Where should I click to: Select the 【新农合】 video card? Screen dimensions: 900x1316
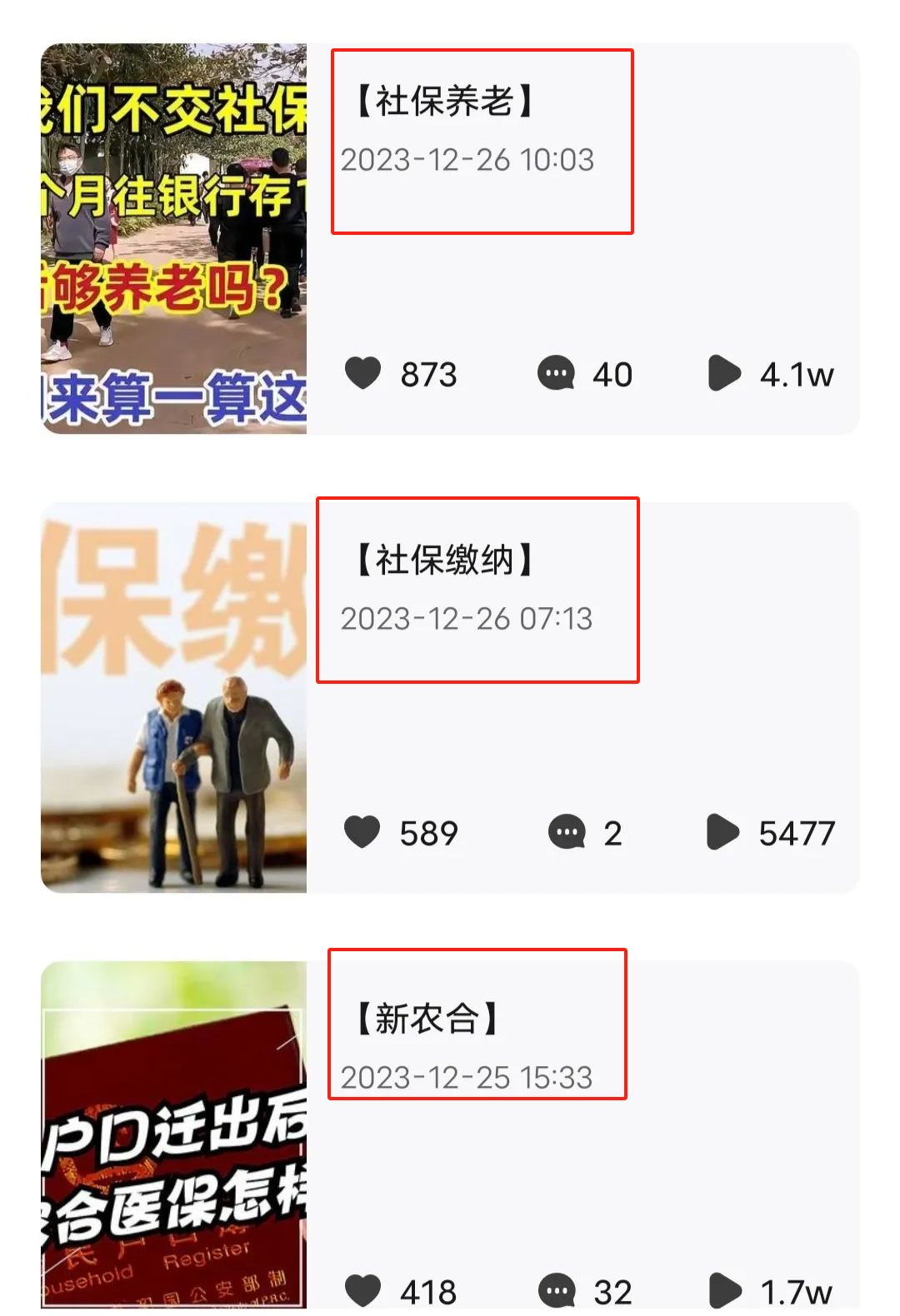pyautogui.click(x=427, y=1019)
